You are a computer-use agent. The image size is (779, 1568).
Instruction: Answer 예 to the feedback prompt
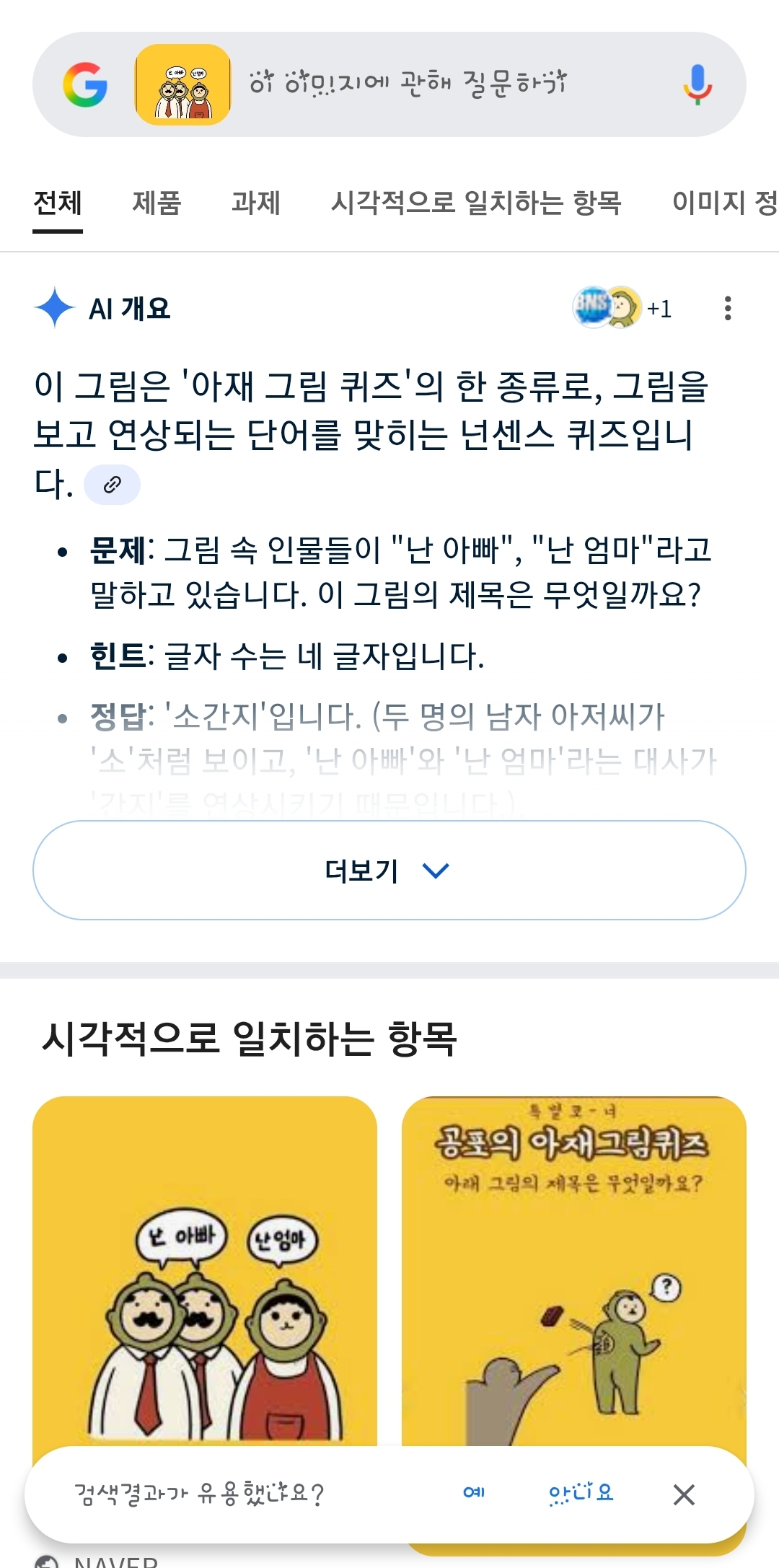coord(474,1493)
